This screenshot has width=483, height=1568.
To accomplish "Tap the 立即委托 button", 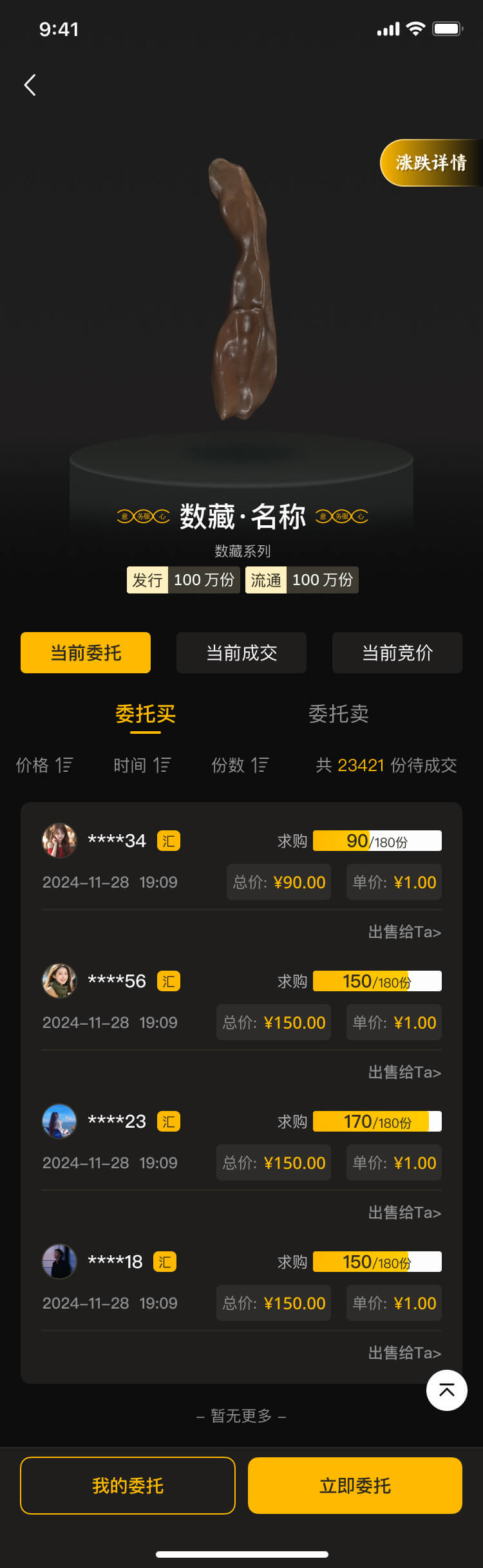I will click(355, 1486).
